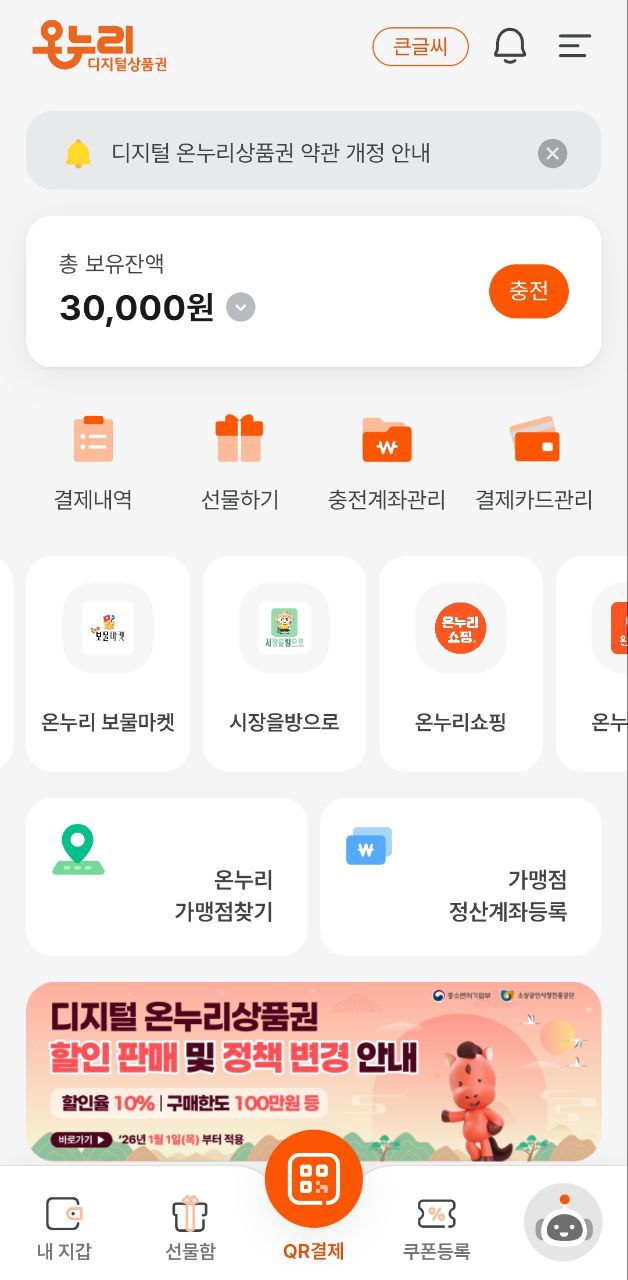The image size is (628, 1280).
Task: Open the 온누리쇼핑 card
Action: (x=460, y=663)
